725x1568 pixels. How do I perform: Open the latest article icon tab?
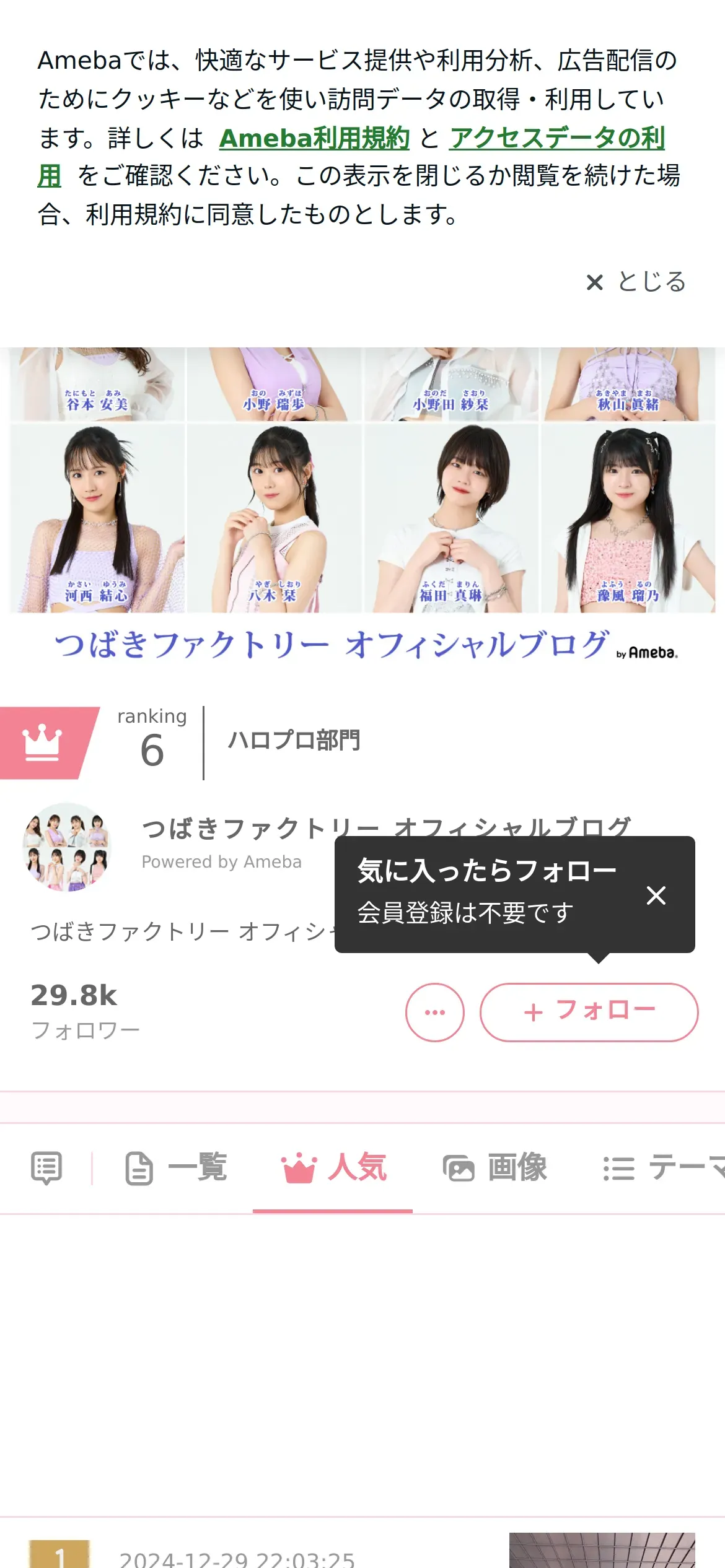(x=46, y=1168)
